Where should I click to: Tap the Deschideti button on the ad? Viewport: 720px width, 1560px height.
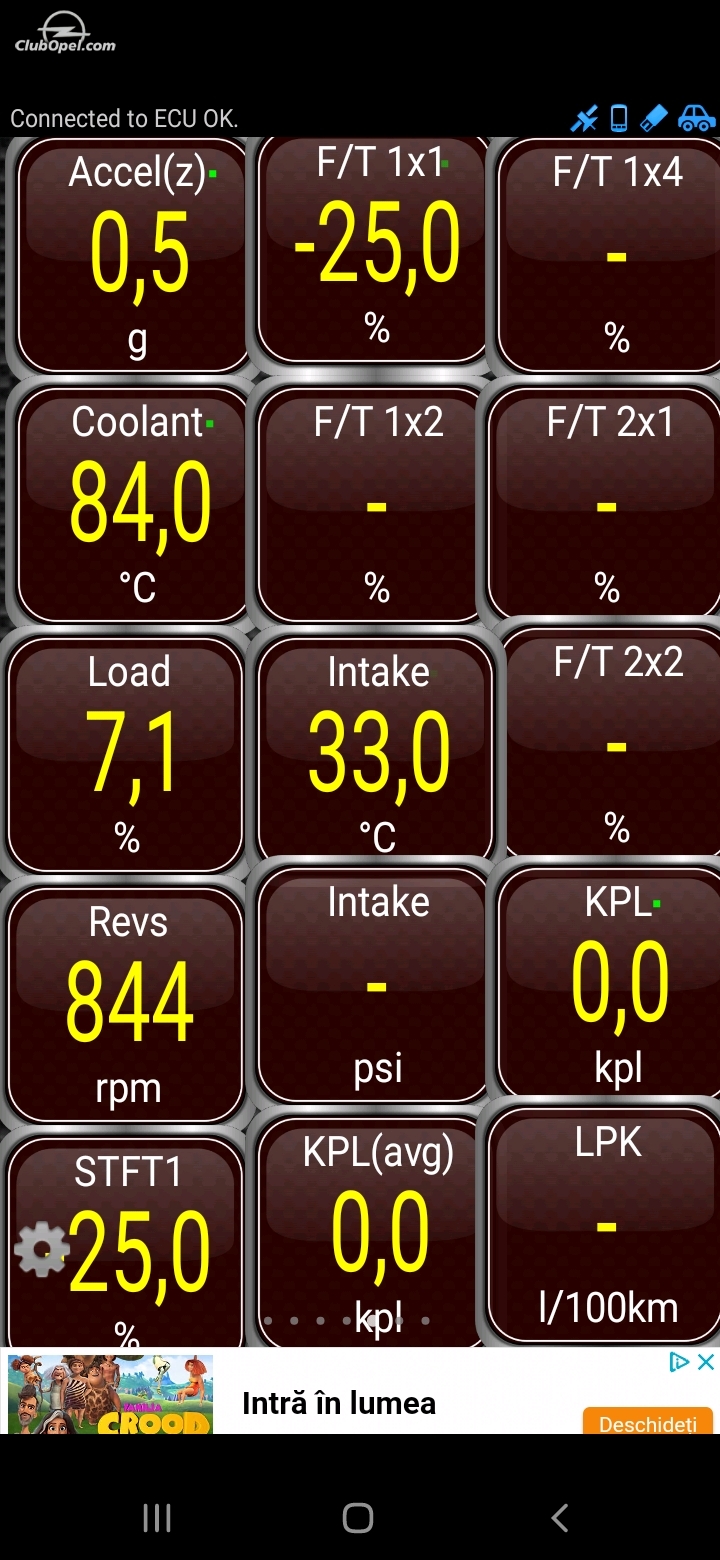(x=648, y=1421)
